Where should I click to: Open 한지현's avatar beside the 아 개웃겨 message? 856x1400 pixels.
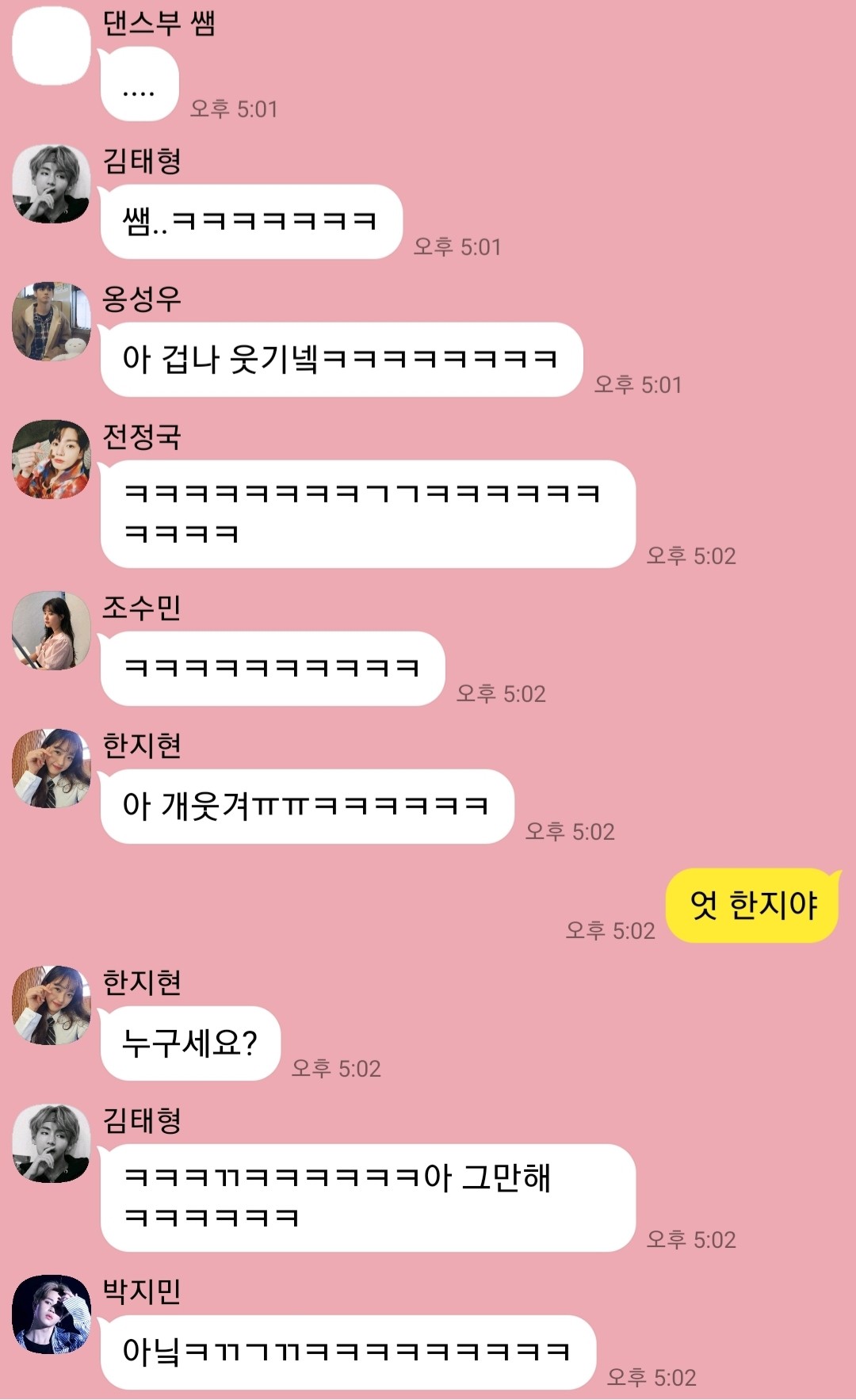52,769
